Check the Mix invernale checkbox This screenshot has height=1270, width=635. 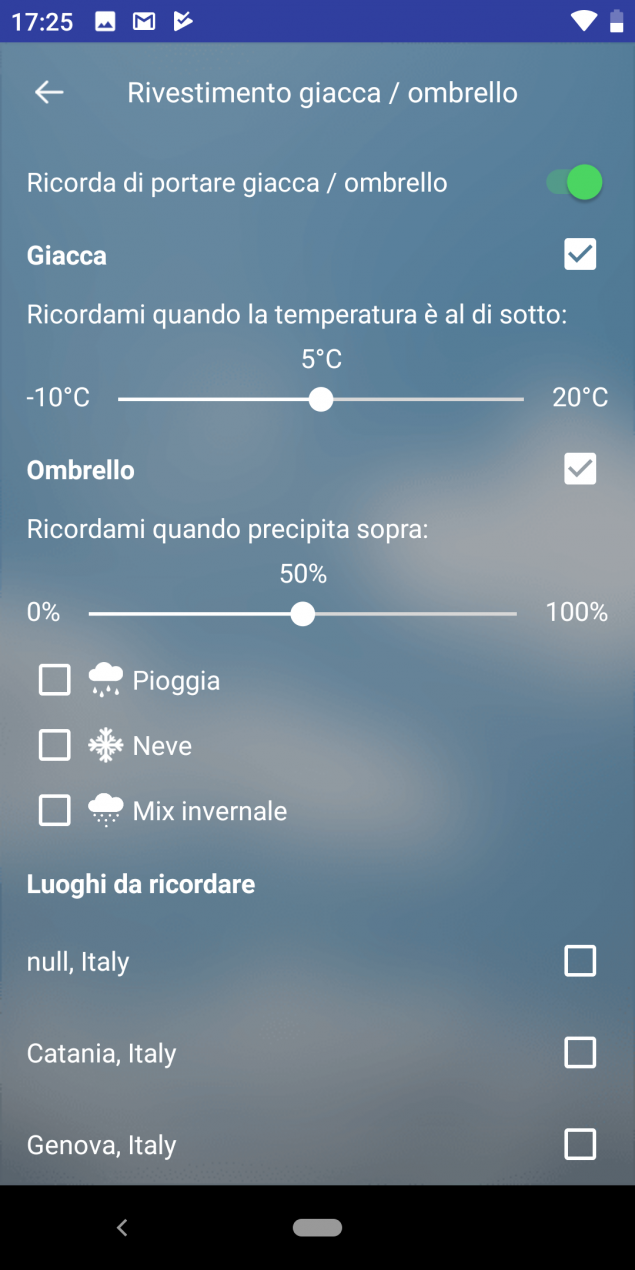click(55, 810)
